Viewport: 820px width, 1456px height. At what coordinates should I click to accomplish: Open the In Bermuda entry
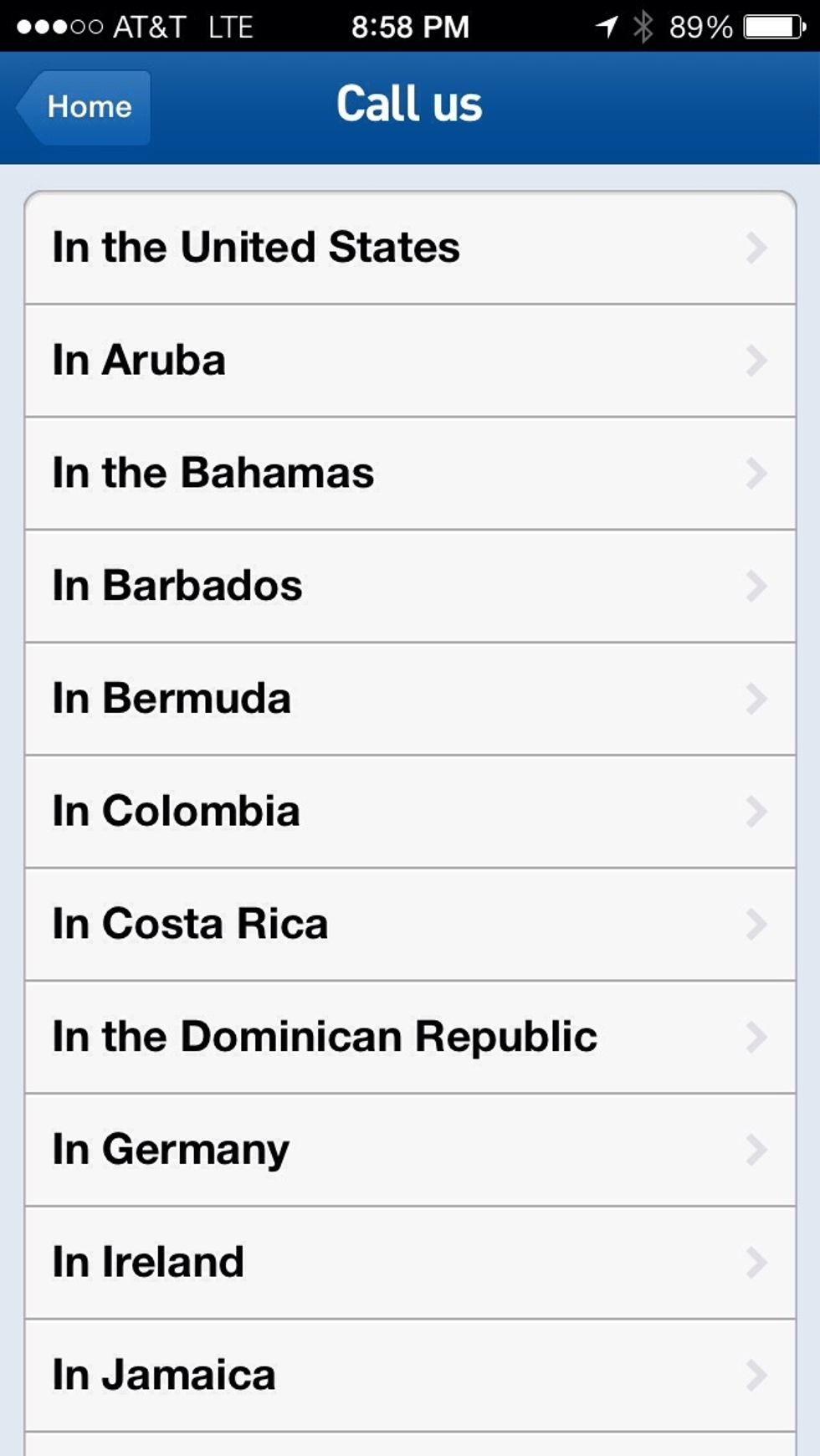[x=409, y=699]
